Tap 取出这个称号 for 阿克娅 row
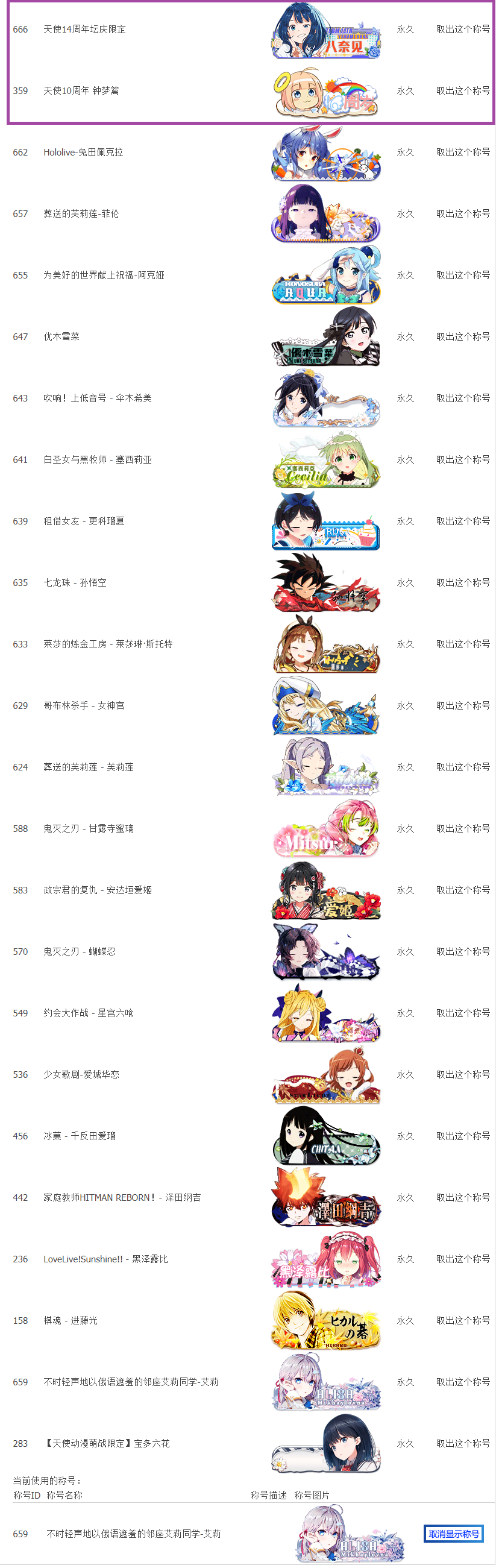The height and width of the screenshot is (1568, 499). pyautogui.click(x=462, y=275)
